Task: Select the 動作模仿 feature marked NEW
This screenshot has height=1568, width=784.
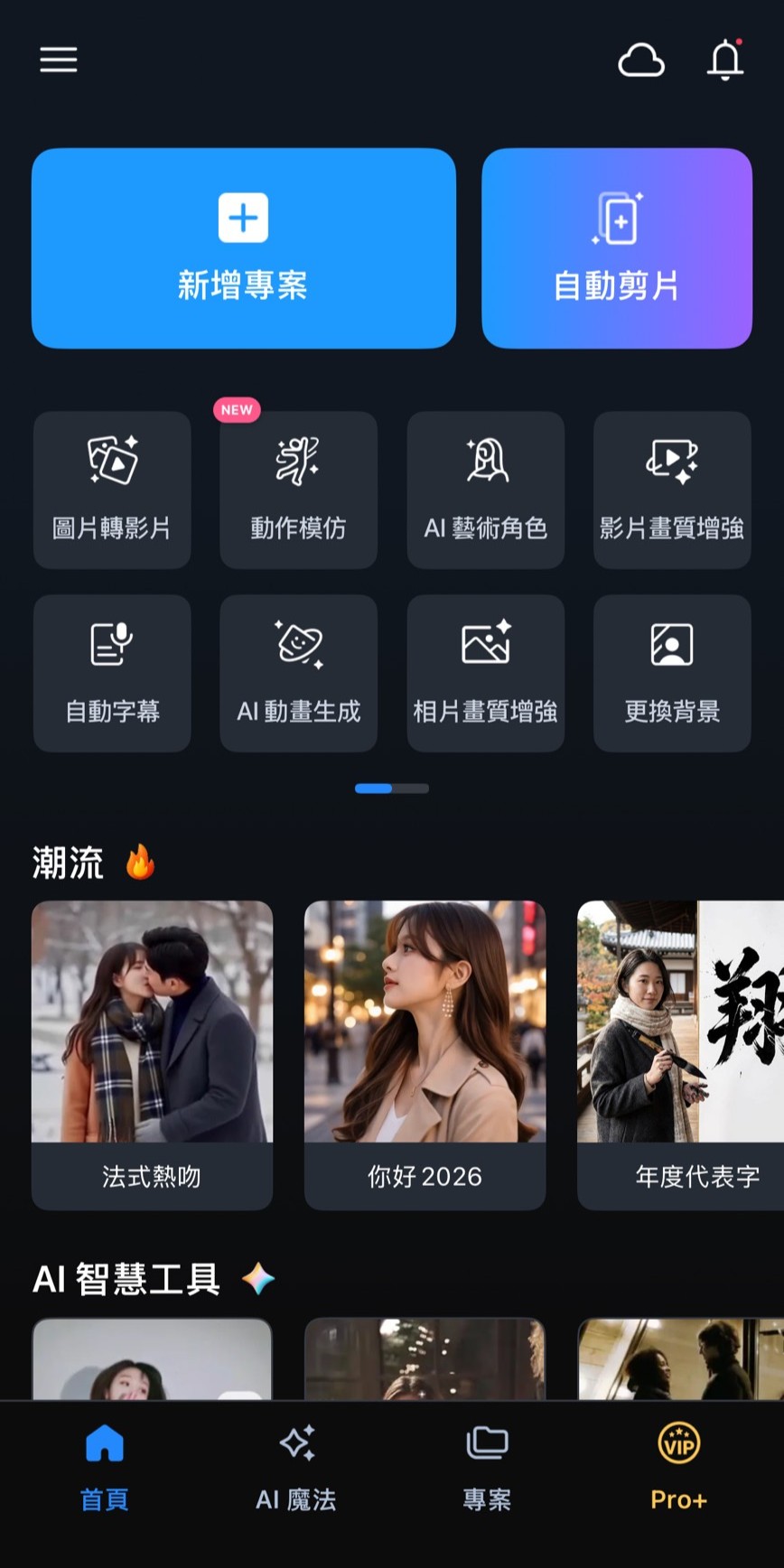Action: point(299,490)
